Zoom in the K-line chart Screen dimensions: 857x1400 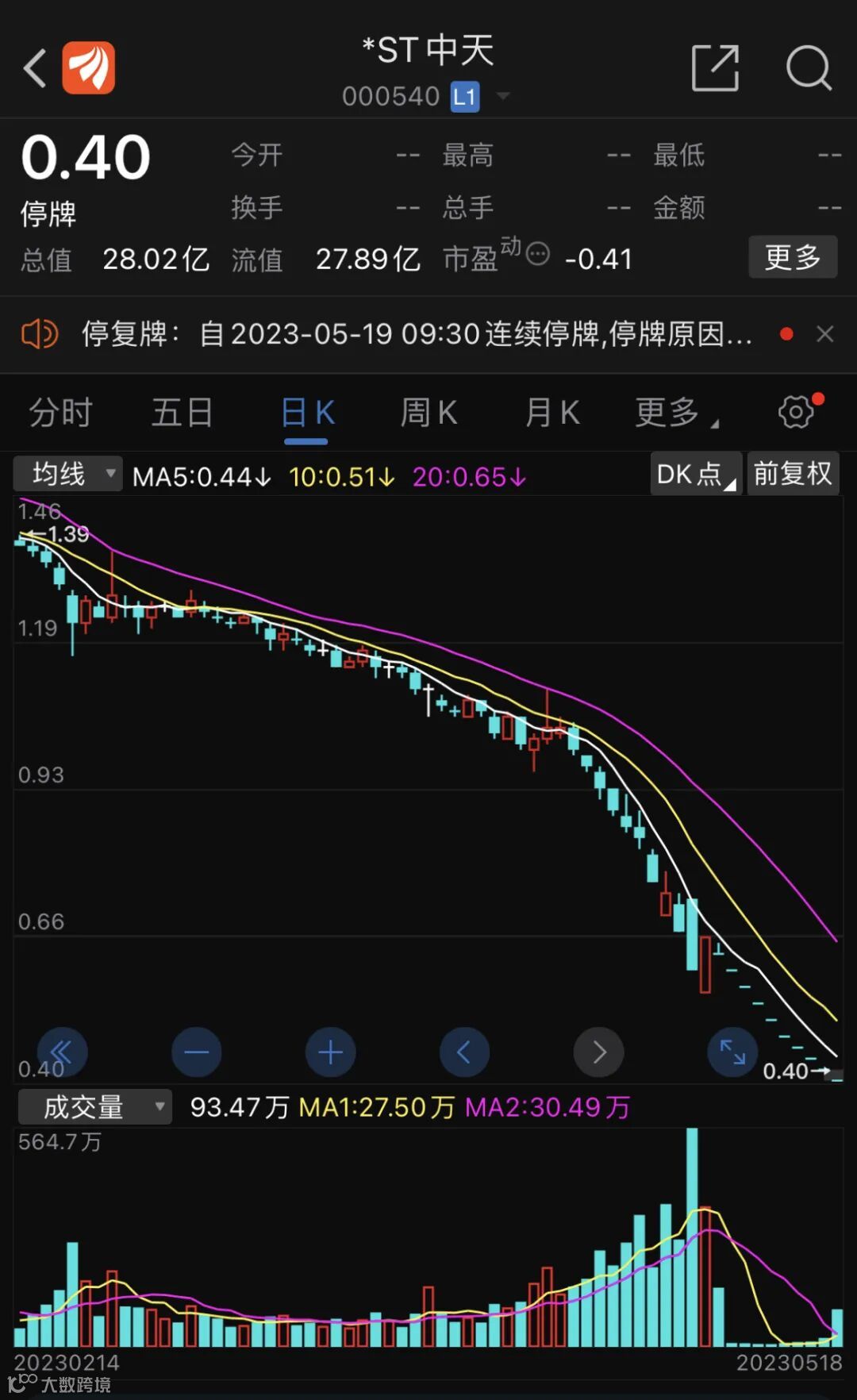click(330, 1052)
